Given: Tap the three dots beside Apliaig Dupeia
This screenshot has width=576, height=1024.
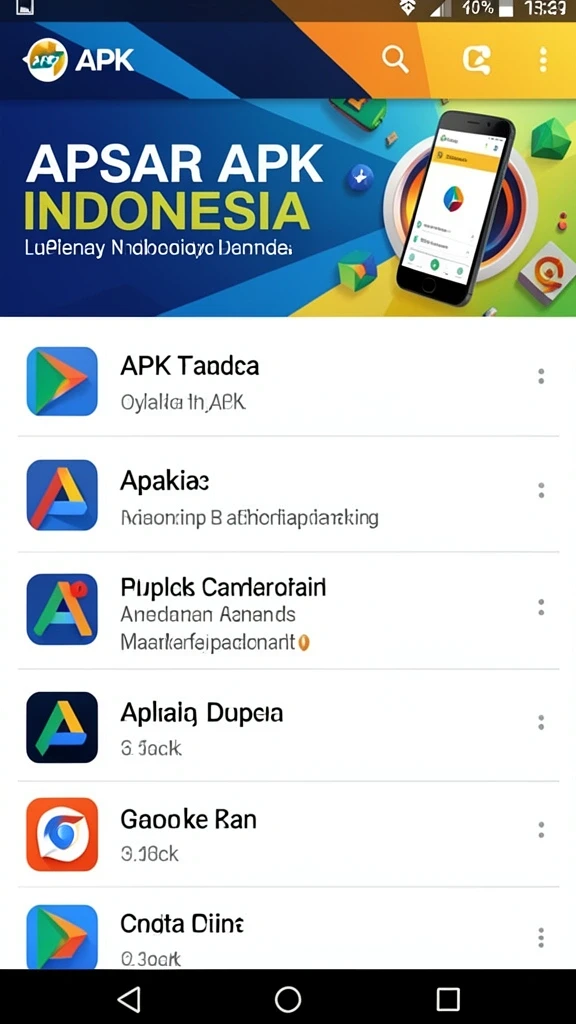Looking at the screenshot, I should [541, 722].
